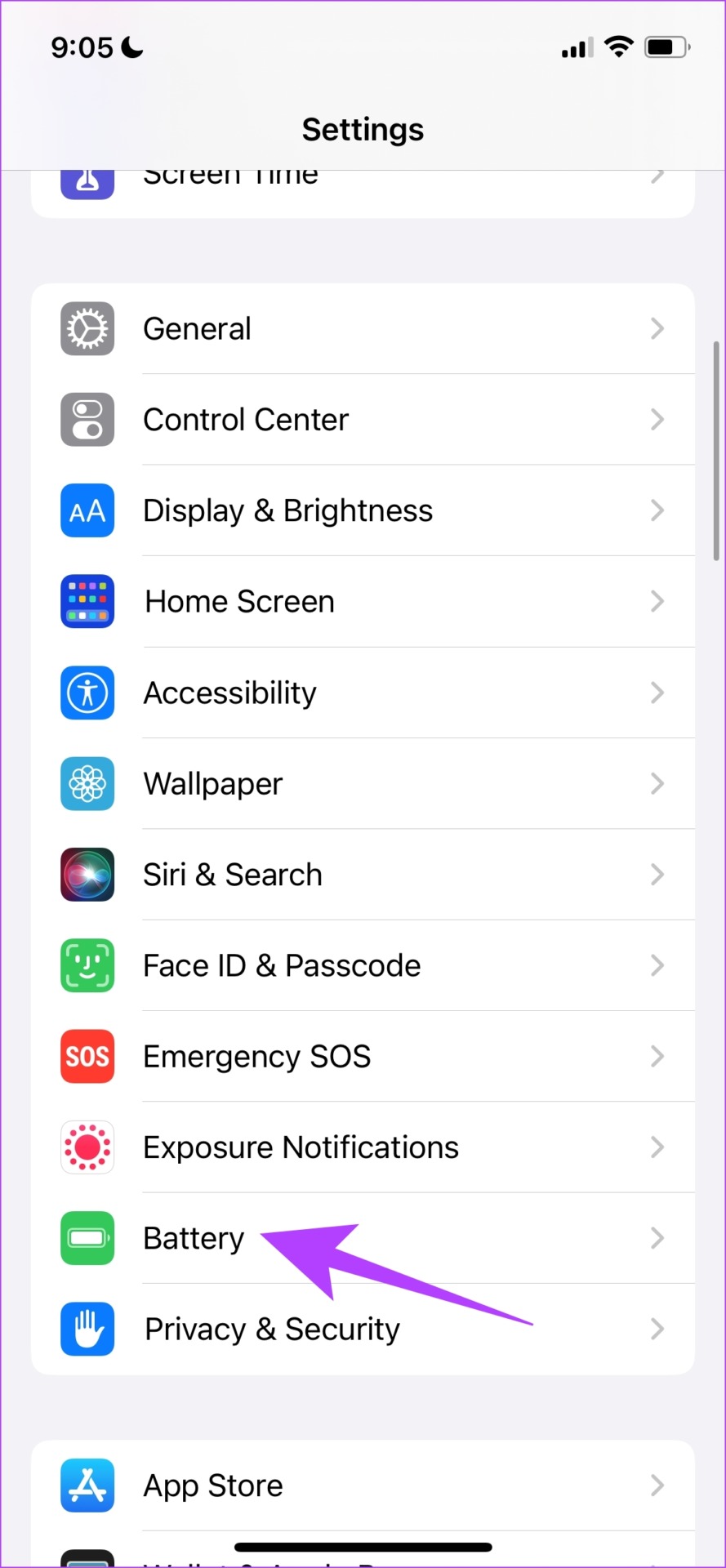Open Wallpaper settings
This screenshot has height=1568, width=726.
[363, 784]
